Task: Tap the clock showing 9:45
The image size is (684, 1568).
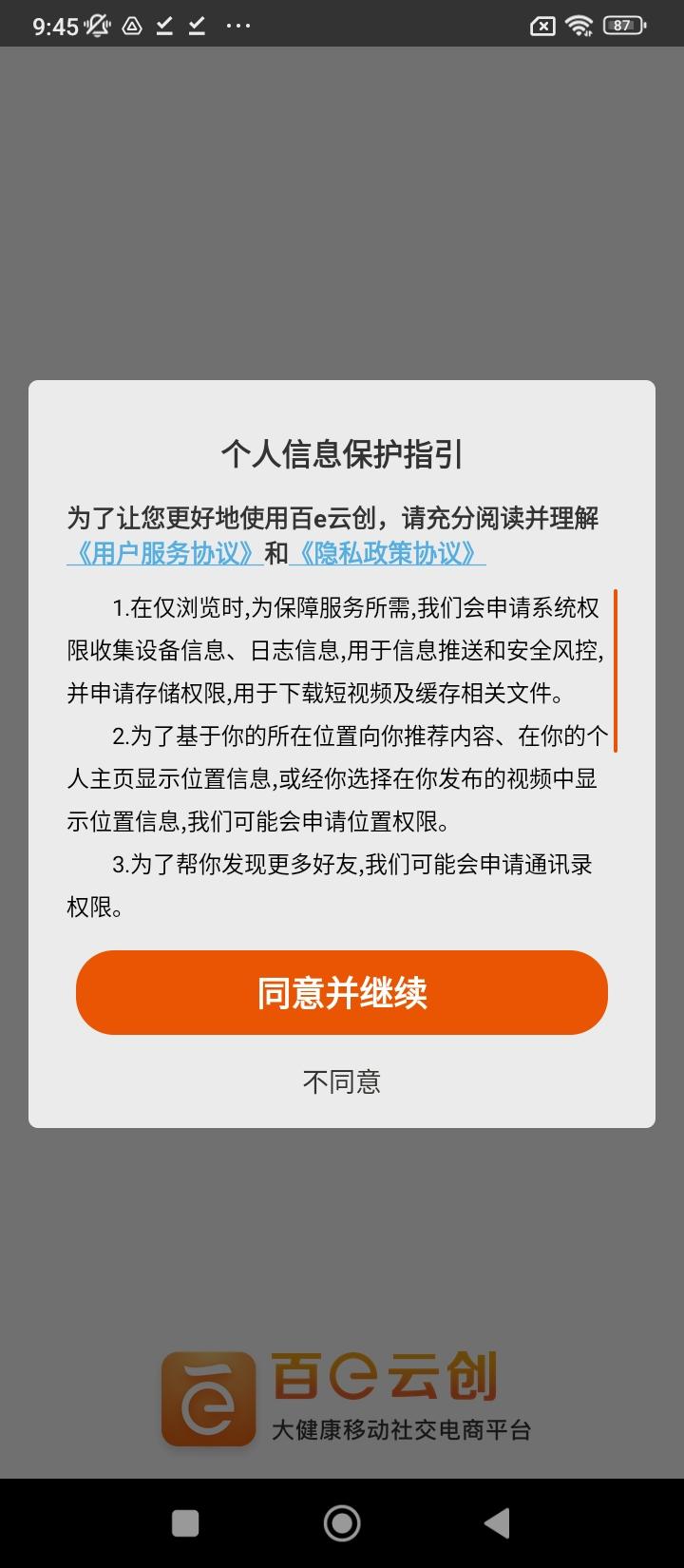Action: click(x=54, y=26)
